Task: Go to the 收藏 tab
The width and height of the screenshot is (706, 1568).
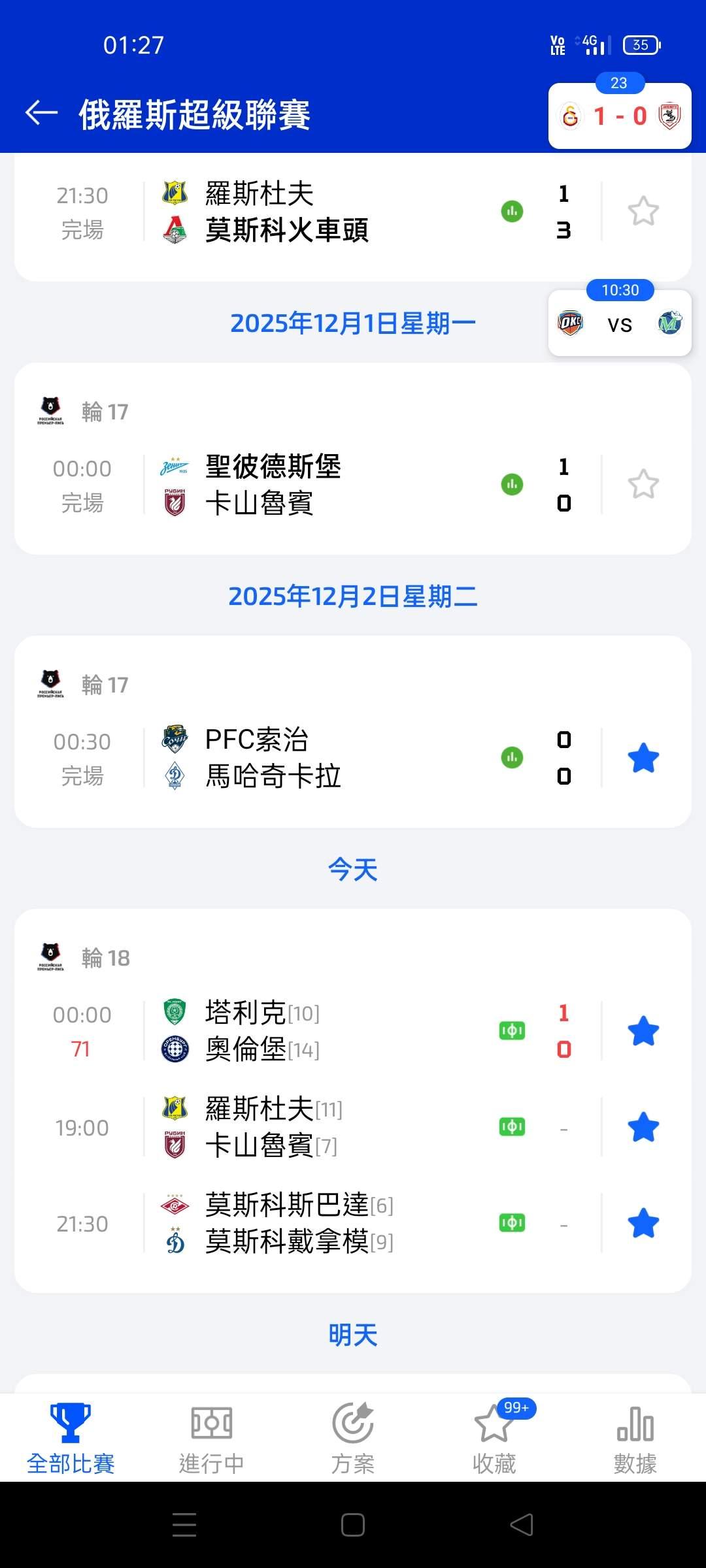Action: tap(494, 1437)
